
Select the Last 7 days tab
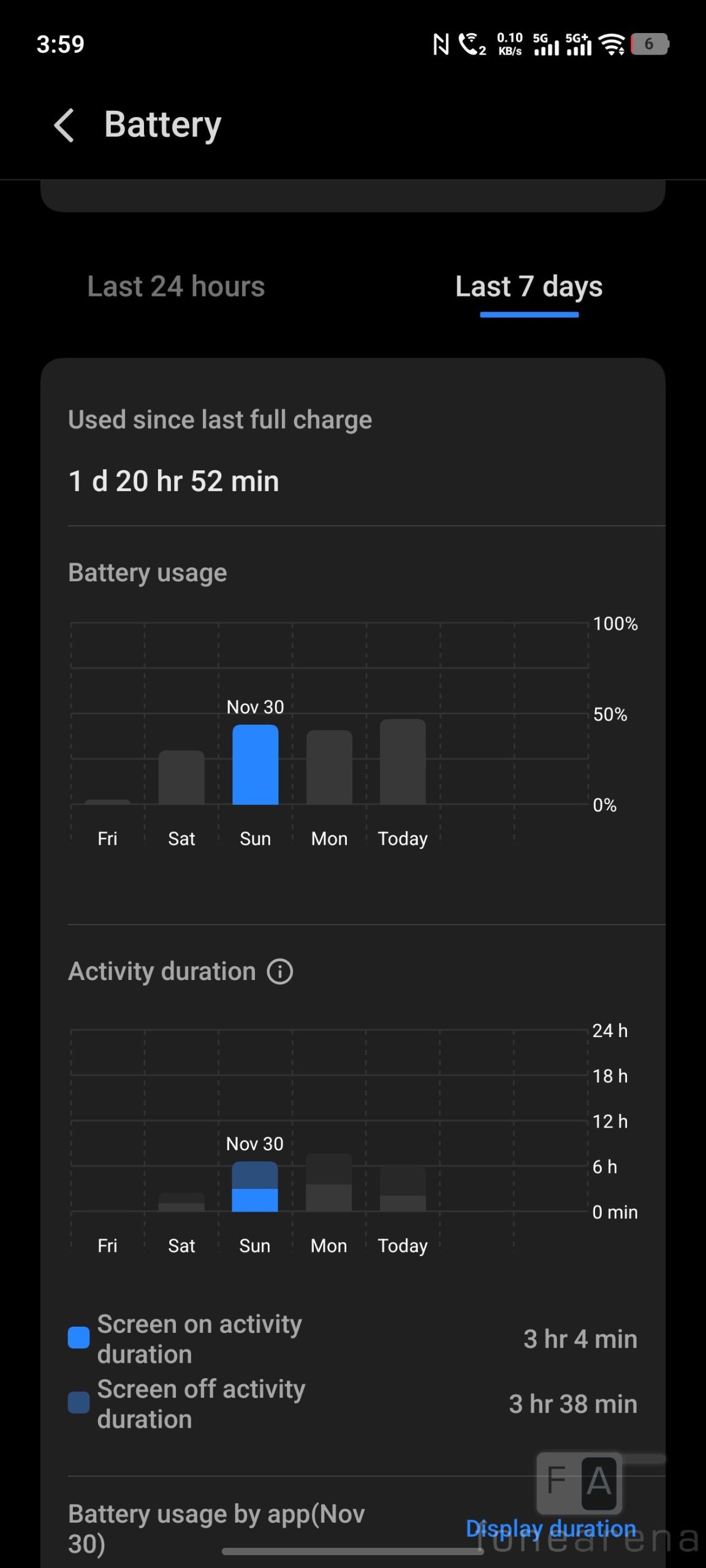(x=529, y=287)
